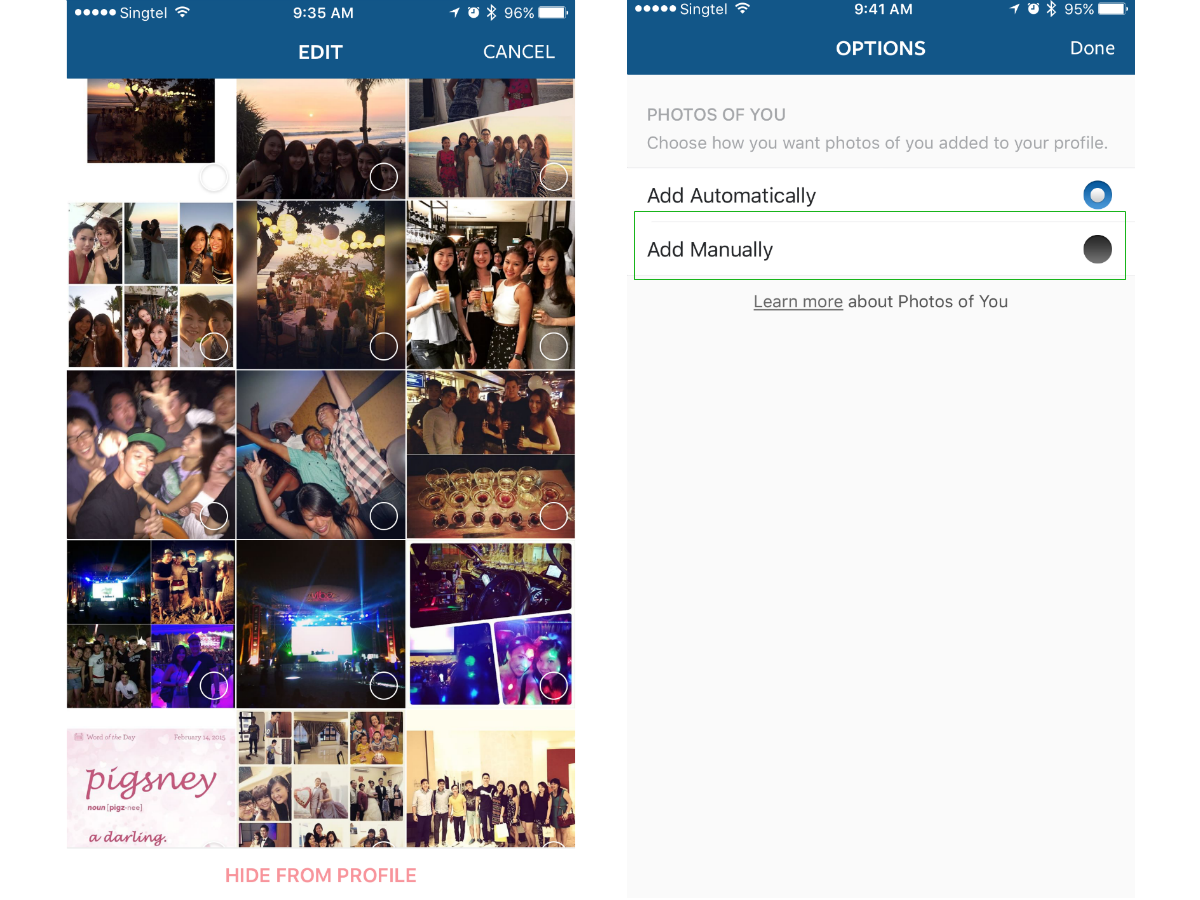This screenshot has width=1200, height=900.
Task: Cancel the edit mode
Action: 518,52
